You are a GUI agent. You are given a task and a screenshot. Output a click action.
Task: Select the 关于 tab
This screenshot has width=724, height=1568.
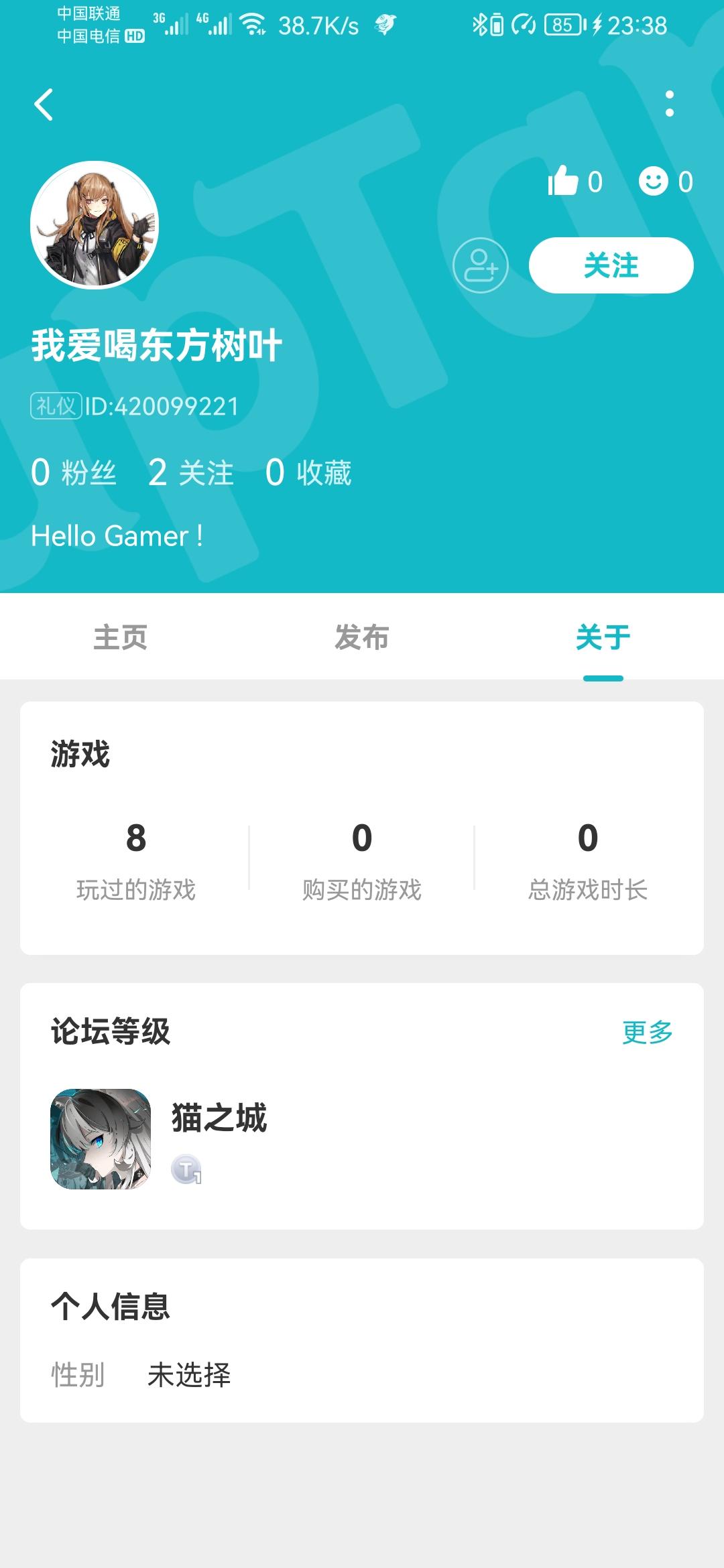pyautogui.click(x=603, y=637)
